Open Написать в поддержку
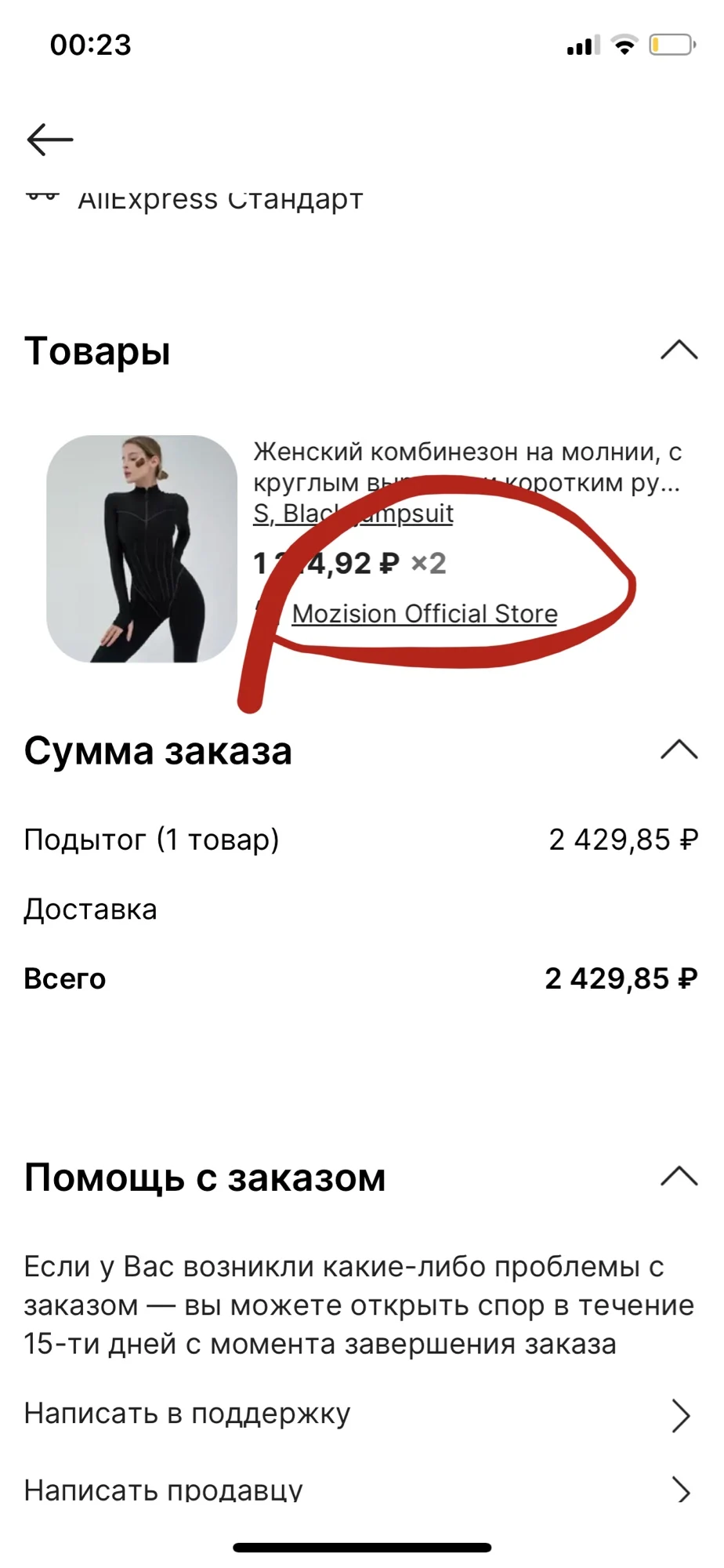 (361, 1414)
